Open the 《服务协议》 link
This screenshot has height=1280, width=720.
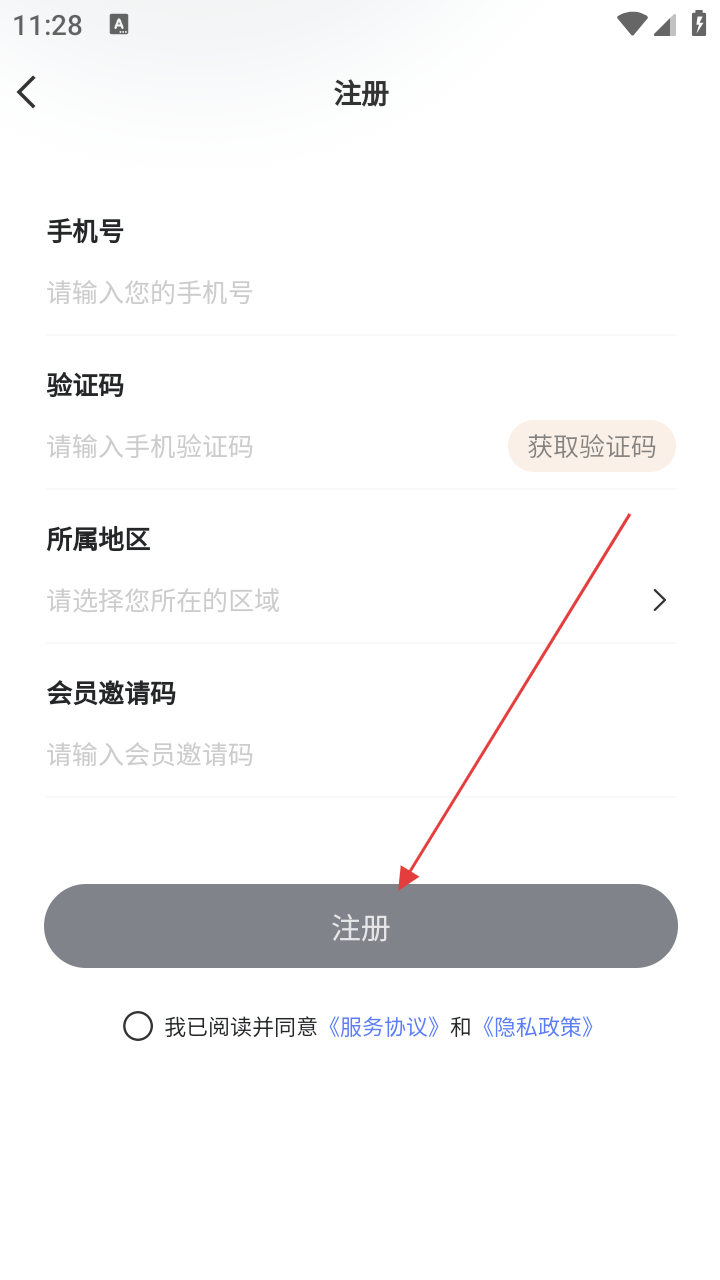[x=384, y=1027]
